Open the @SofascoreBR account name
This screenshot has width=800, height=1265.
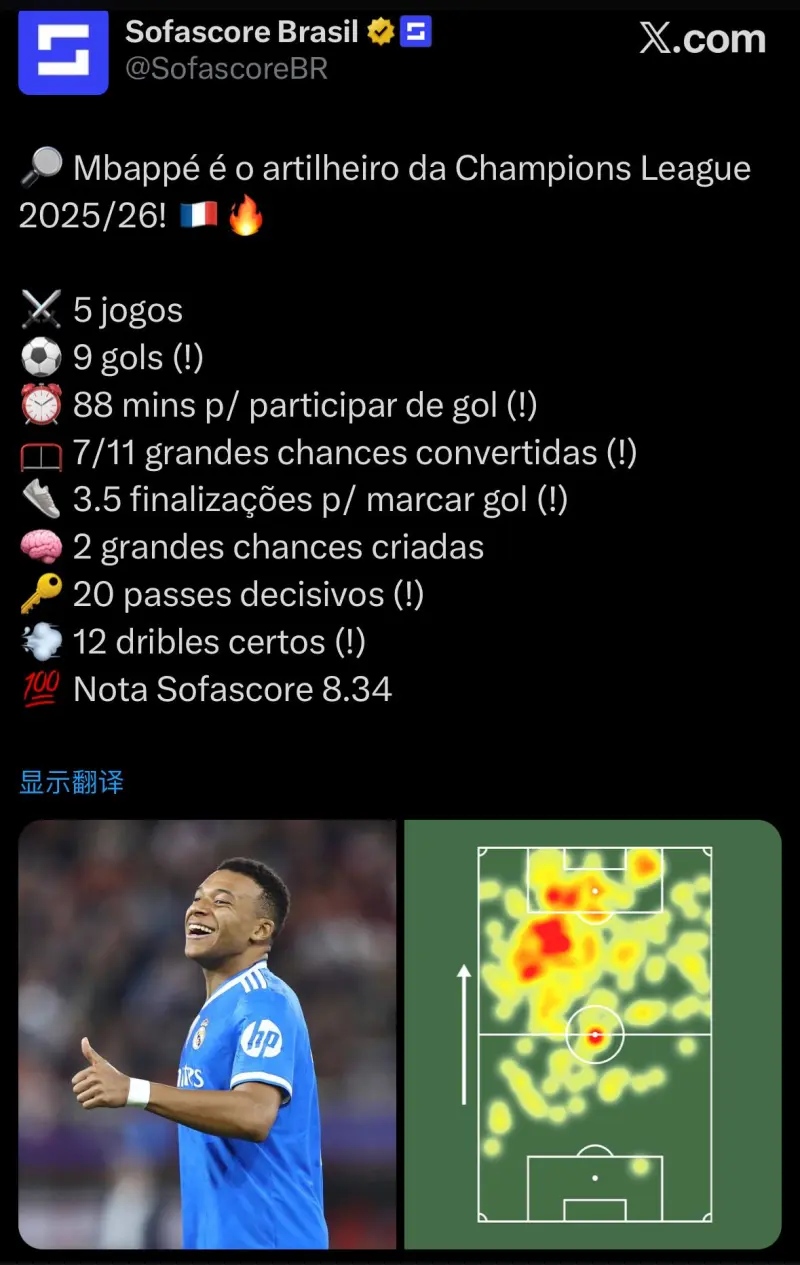(x=226, y=69)
